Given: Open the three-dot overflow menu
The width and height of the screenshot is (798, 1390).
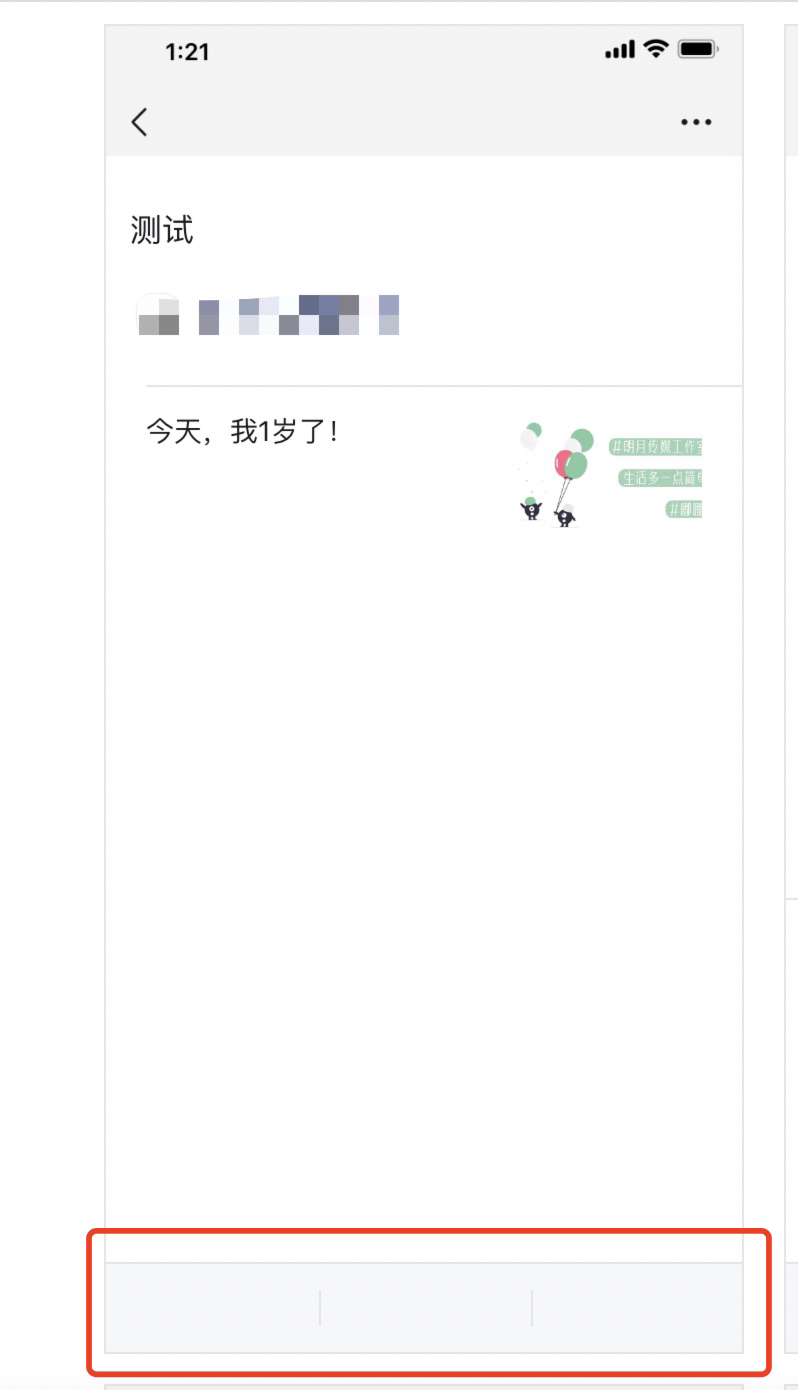Looking at the screenshot, I should 696,122.
